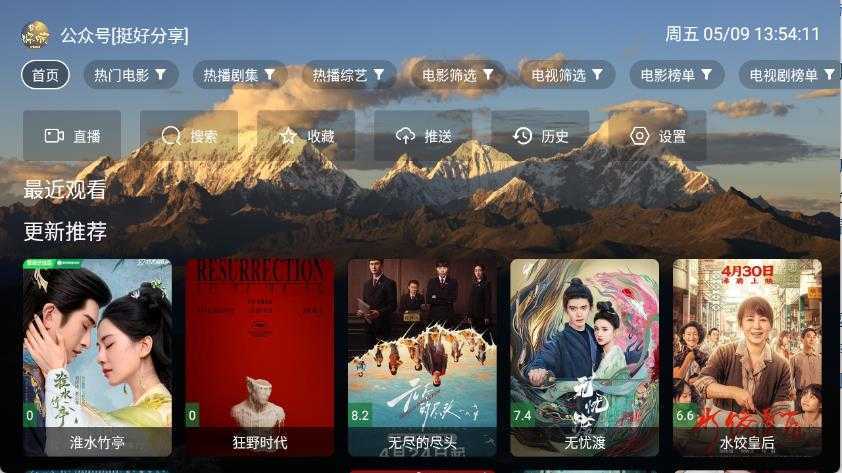Switch to 热播综艺 tab
Viewport: 842px width, 473px height.
click(348, 75)
